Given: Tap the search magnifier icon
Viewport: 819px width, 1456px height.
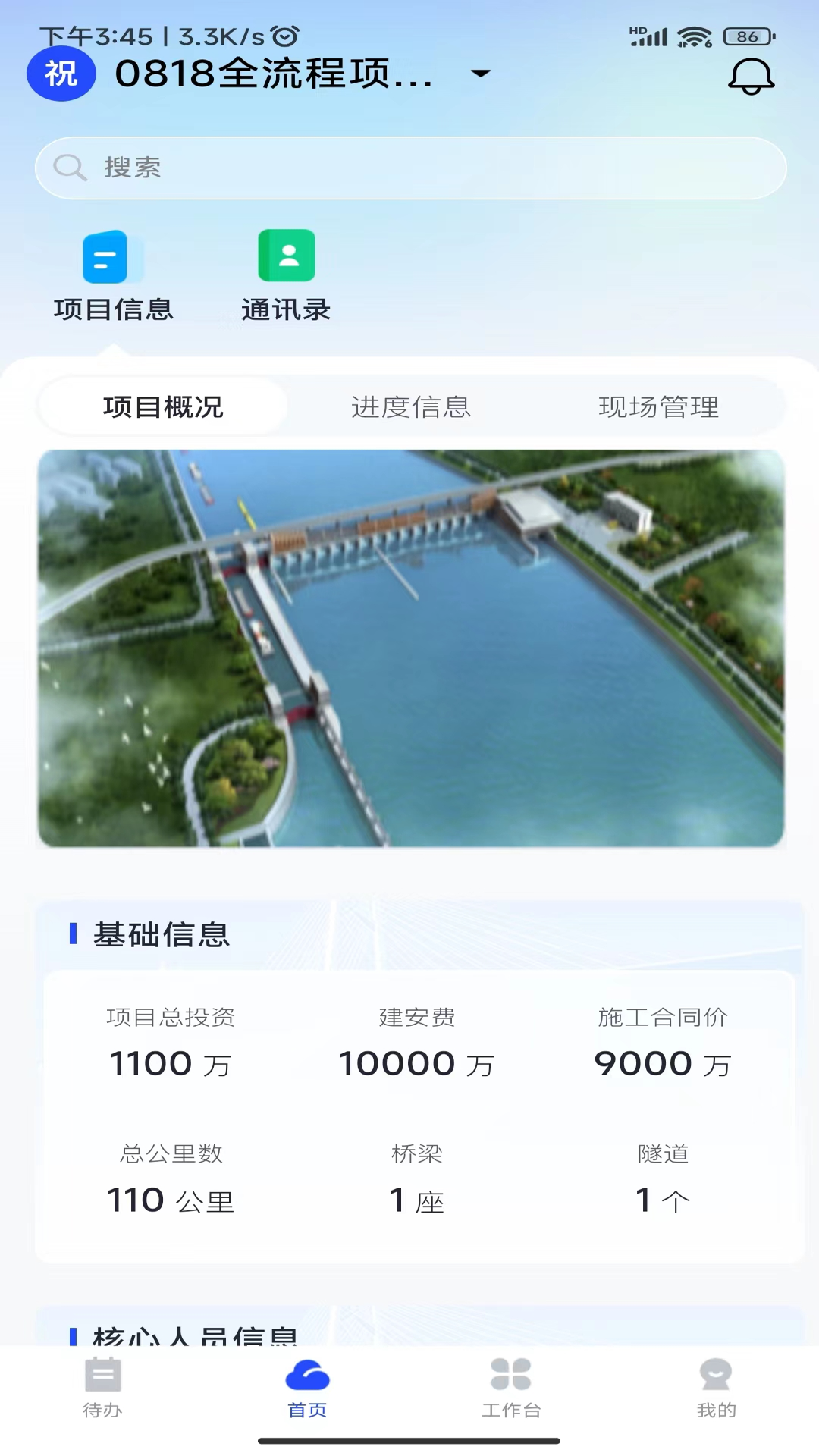Looking at the screenshot, I should pyautogui.click(x=70, y=168).
